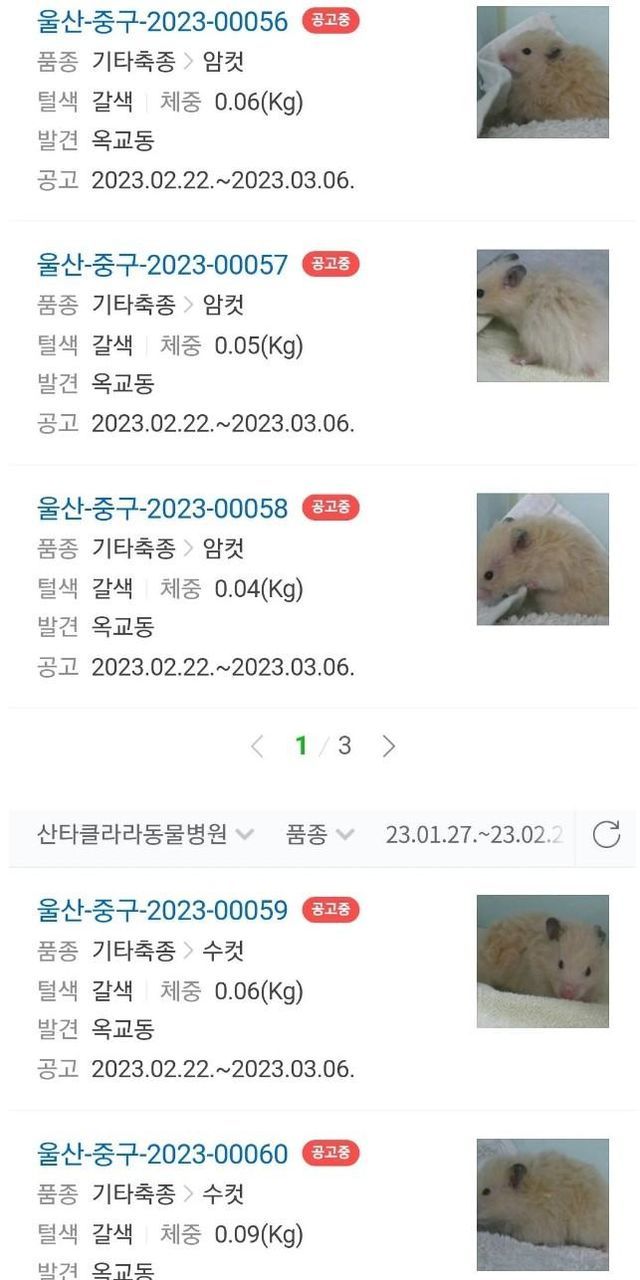The image size is (640, 1280).
Task: Go to the next results page
Action: [x=389, y=746]
